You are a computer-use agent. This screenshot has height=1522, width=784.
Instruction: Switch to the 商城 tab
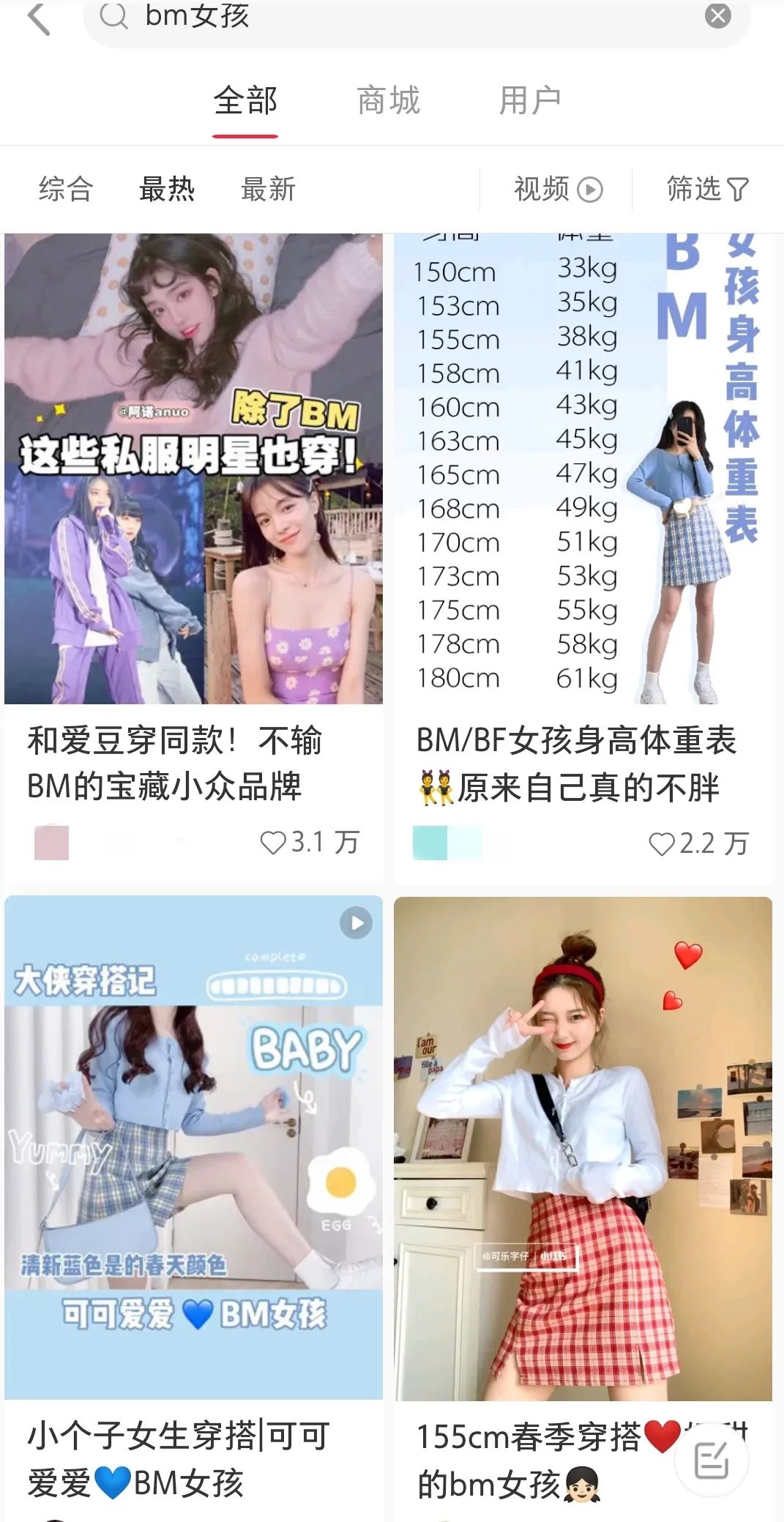click(x=389, y=101)
